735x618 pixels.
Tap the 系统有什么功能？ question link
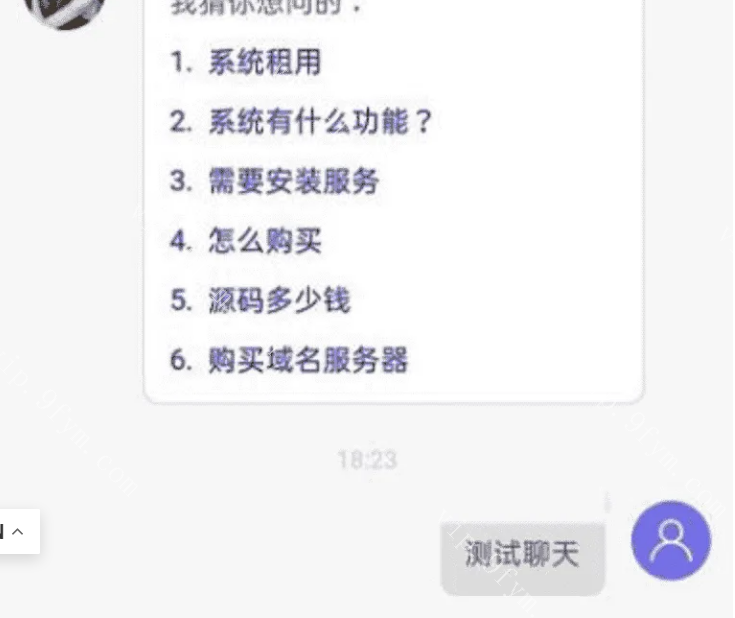pyautogui.click(x=320, y=122)
